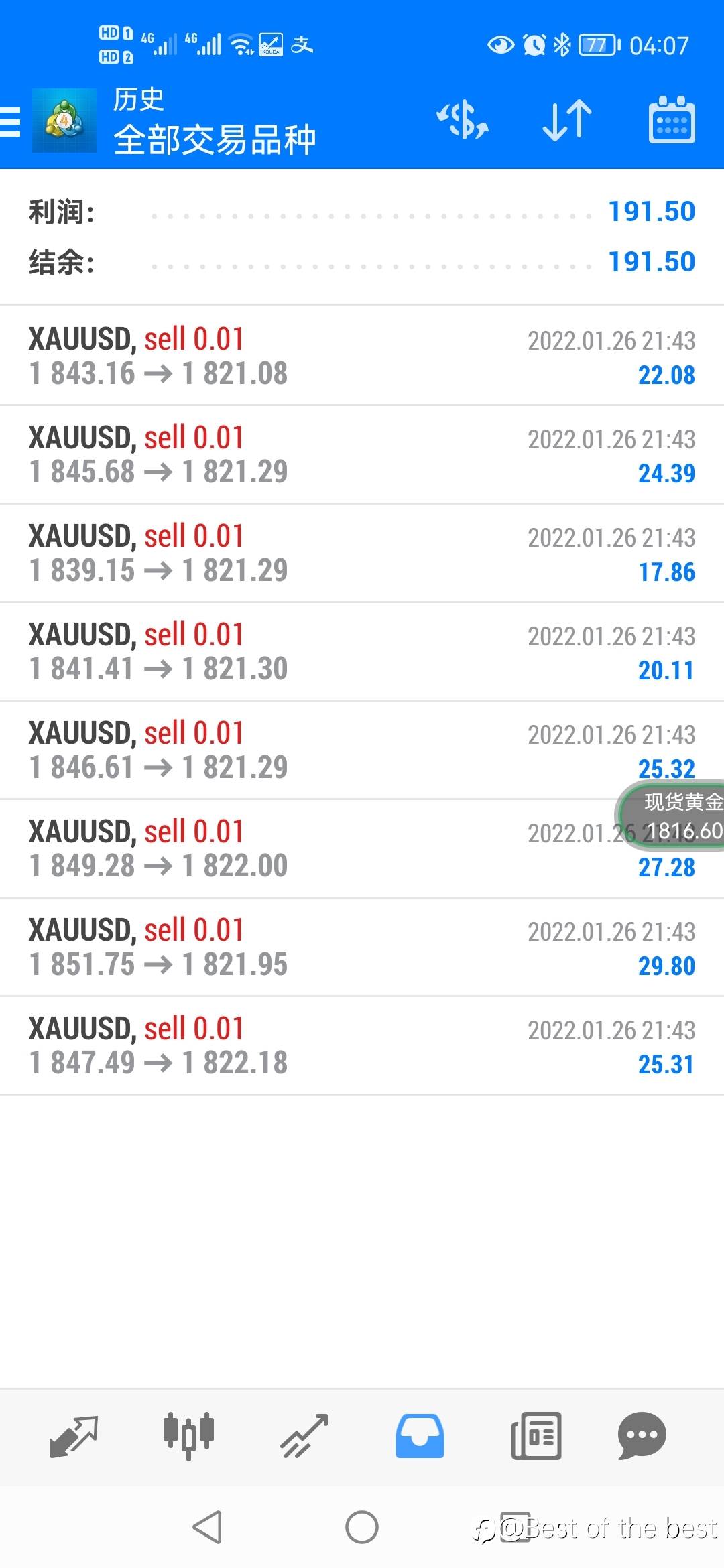Image resolution: width=724 pixels, height=1568 pixels.
Task: Tap the floating spot gold 1816.60 widget
Action: (670, 815)
